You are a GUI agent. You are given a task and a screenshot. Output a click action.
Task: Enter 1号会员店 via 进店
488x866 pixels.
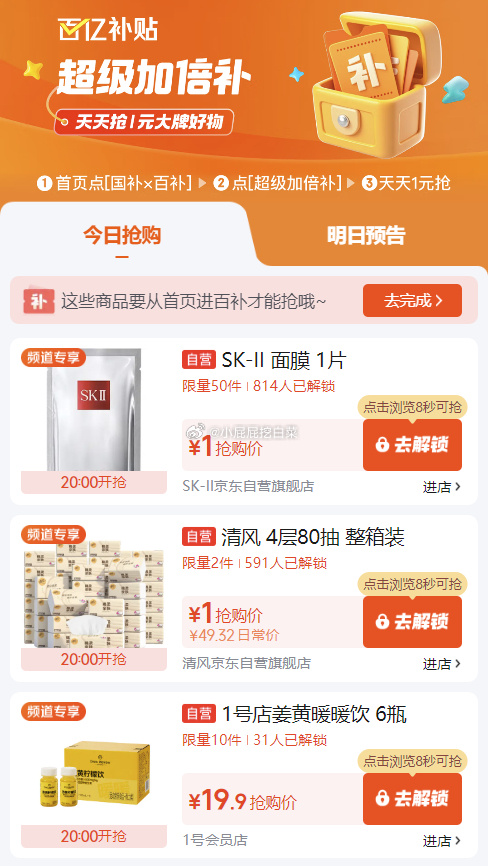click(x=442, y=841)
